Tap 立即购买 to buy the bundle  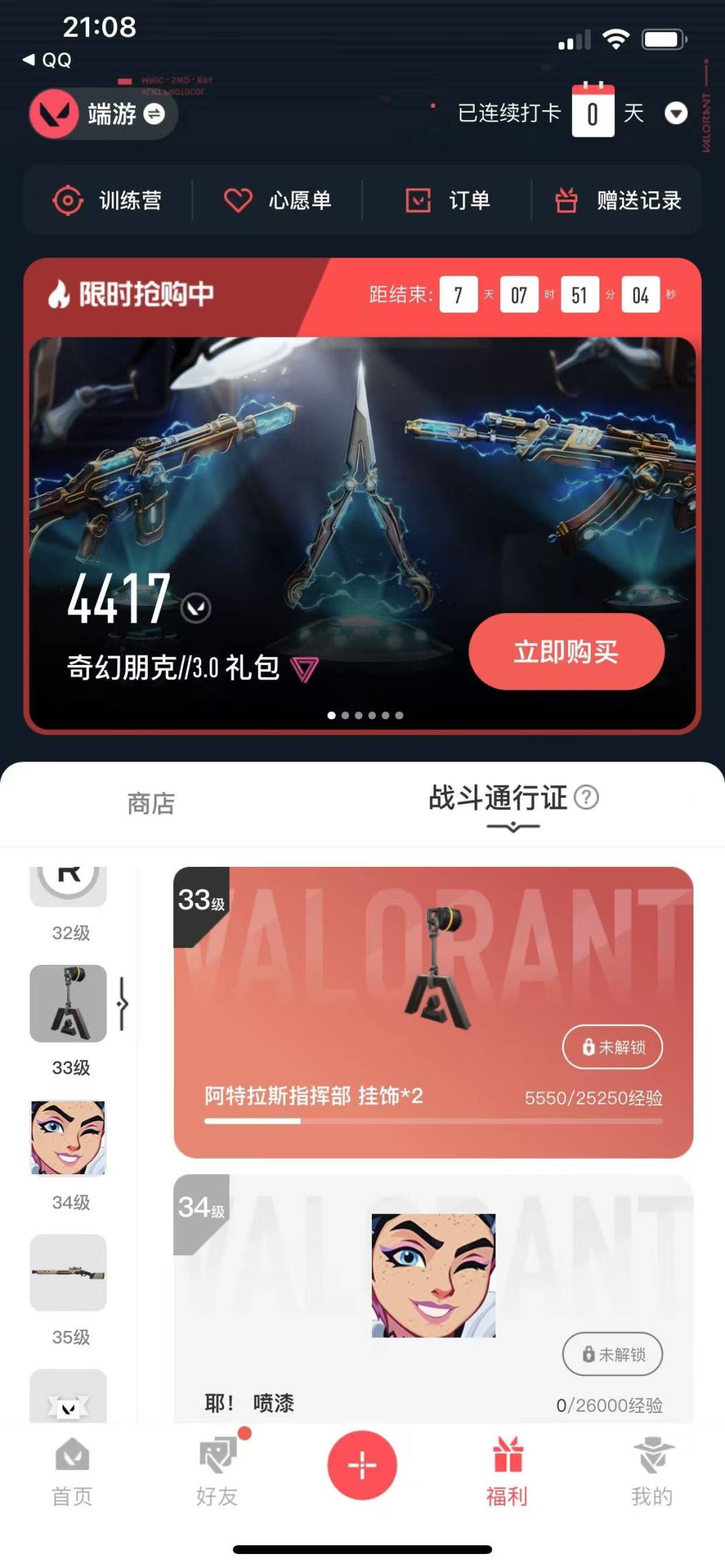[x=566, y=651]
